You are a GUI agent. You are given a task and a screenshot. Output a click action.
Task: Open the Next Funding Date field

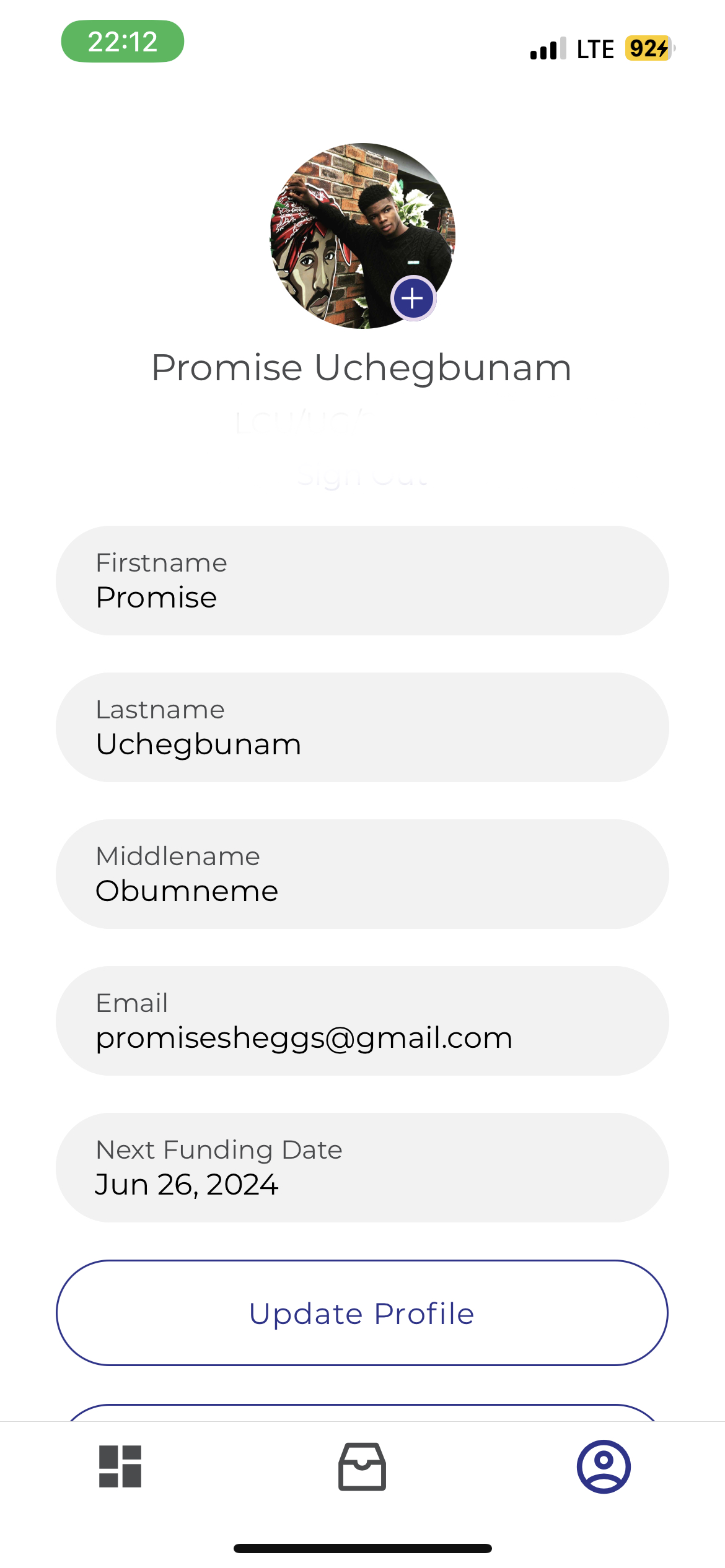coord(362,1167)
